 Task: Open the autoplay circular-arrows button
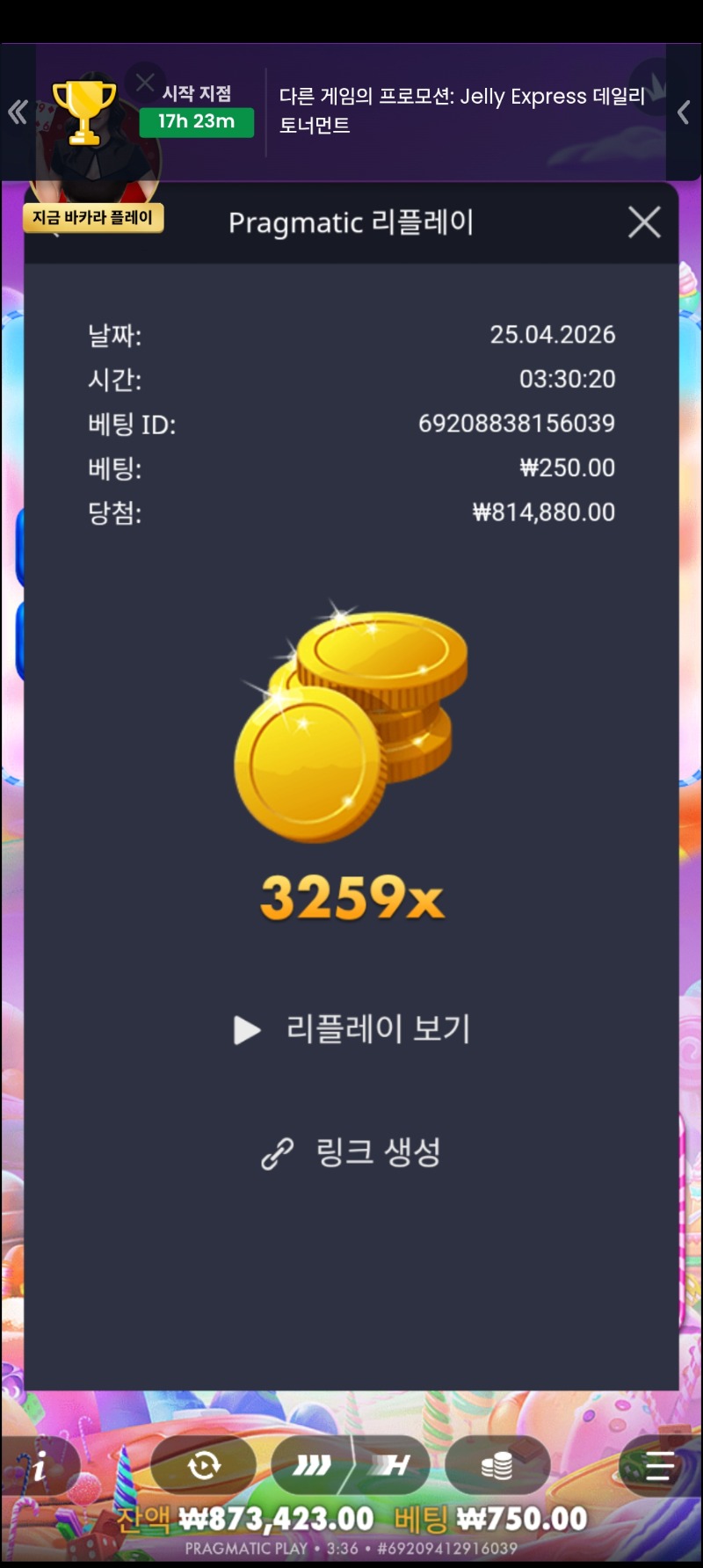pyautogui.click(x=203, y=1465)
